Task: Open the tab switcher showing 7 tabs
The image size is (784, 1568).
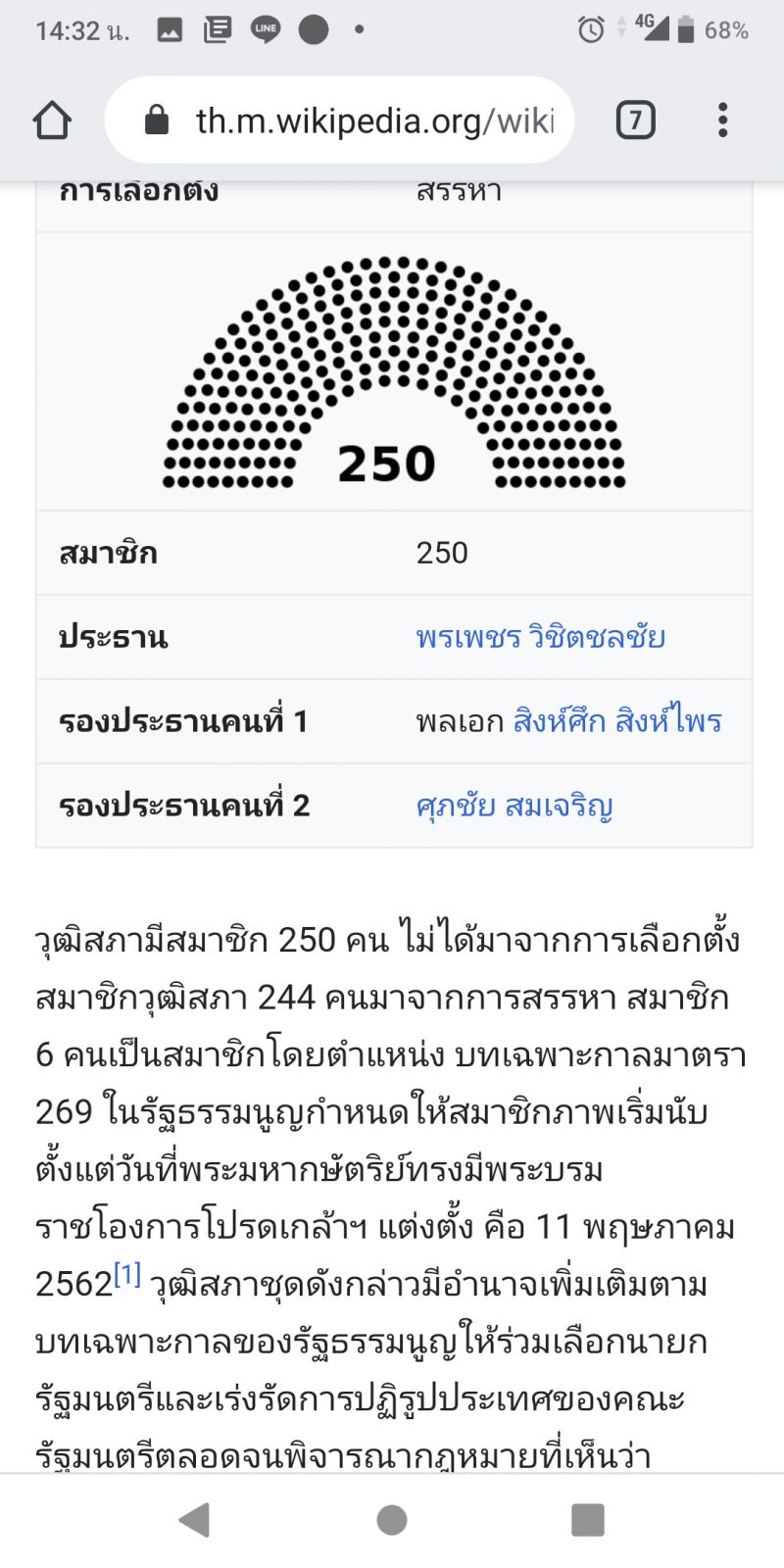Action: pos(635,121)
